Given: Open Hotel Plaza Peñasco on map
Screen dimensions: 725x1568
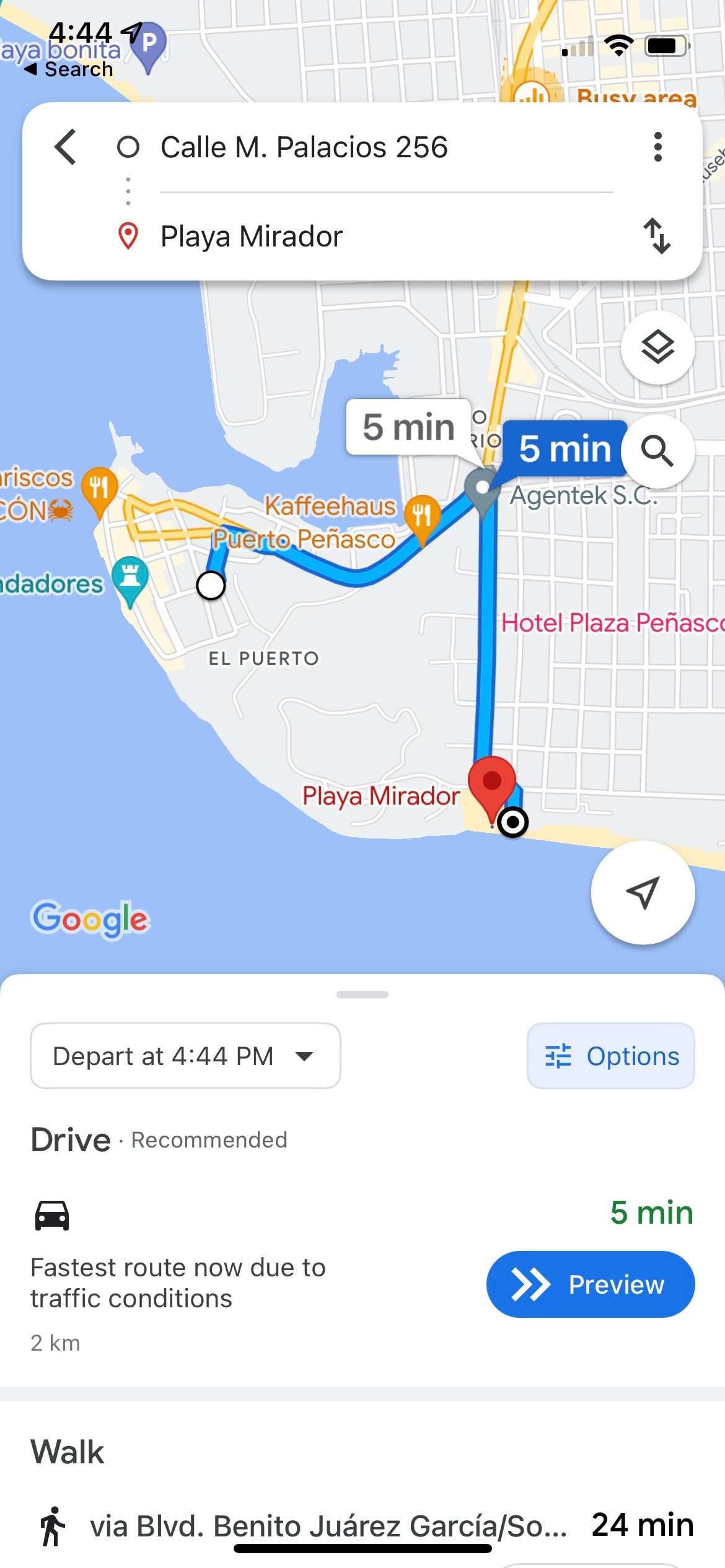Looking at the screenshot, I should tap(610, 622).
